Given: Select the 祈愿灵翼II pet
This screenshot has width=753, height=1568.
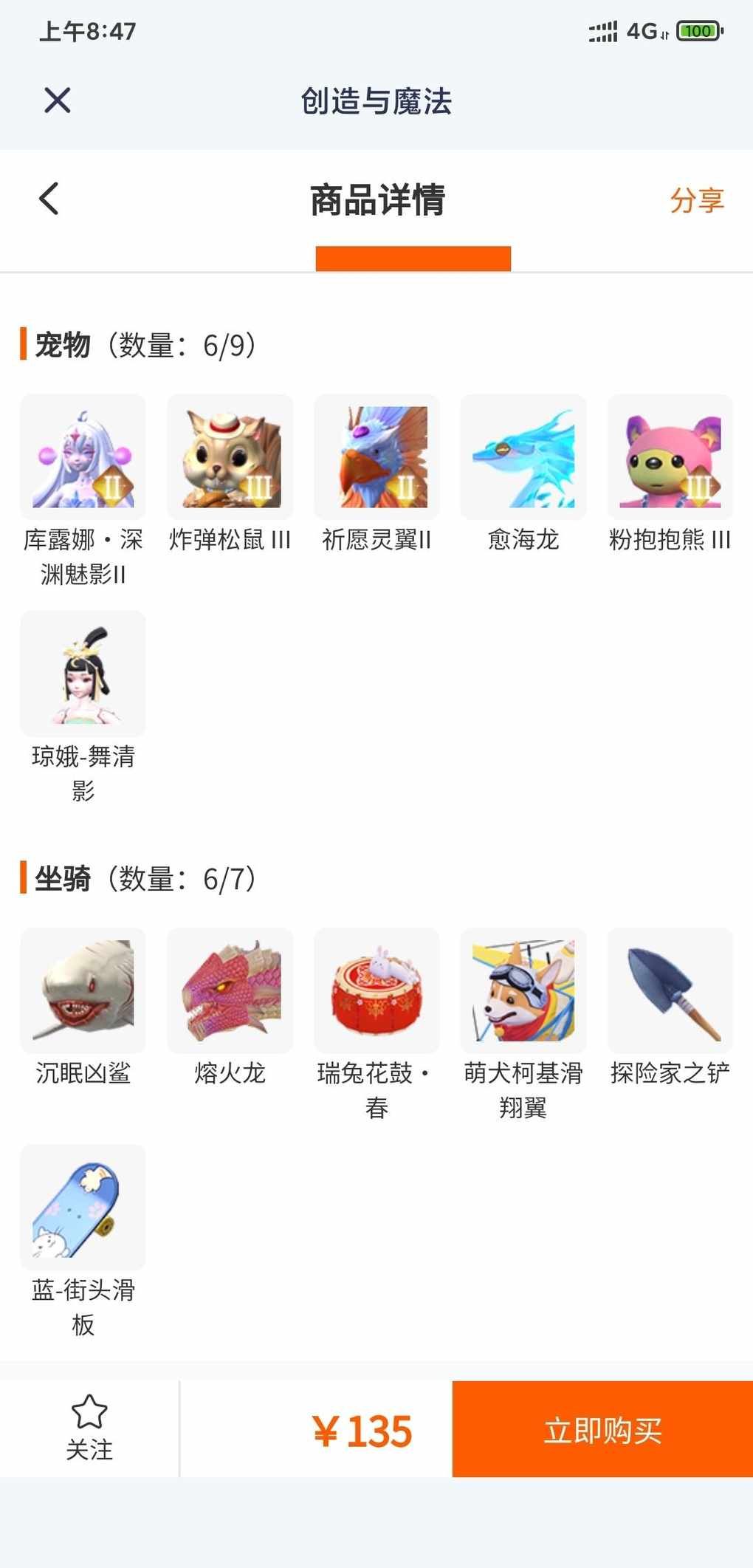Looking at the screenshot, I should click(x=376, y=457).
